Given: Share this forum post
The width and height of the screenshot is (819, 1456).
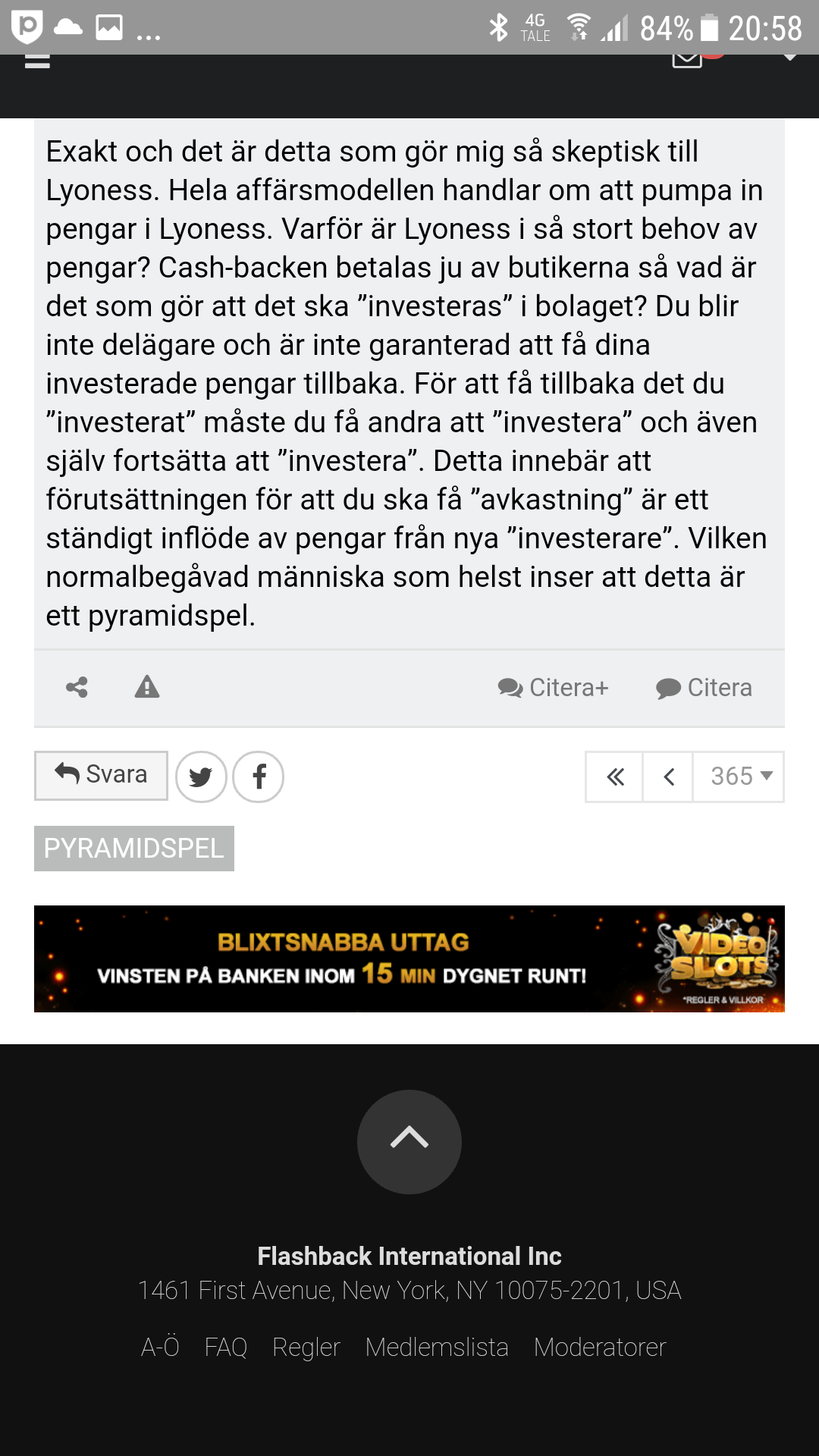Looking at the screenshot, I should [77, 687].
